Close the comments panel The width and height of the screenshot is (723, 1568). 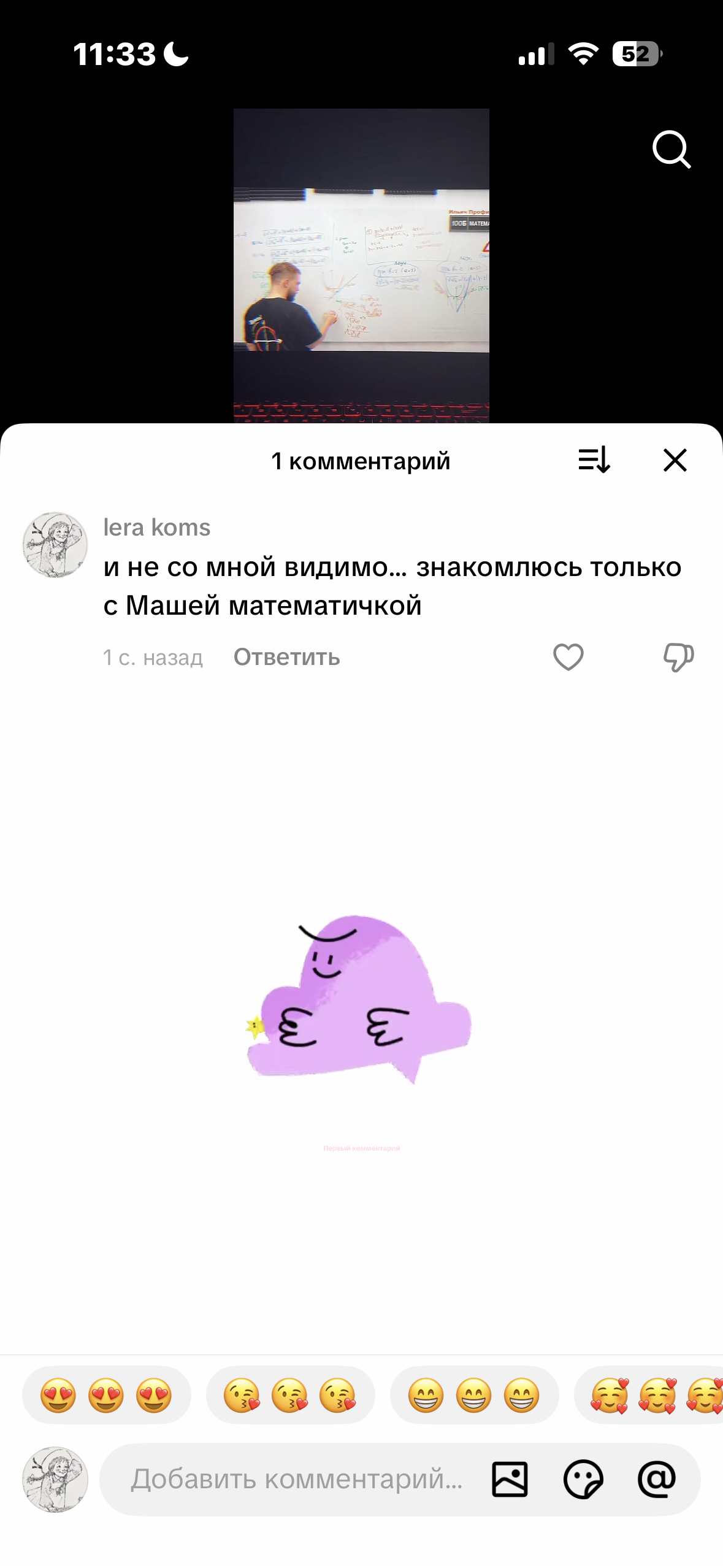675,459
